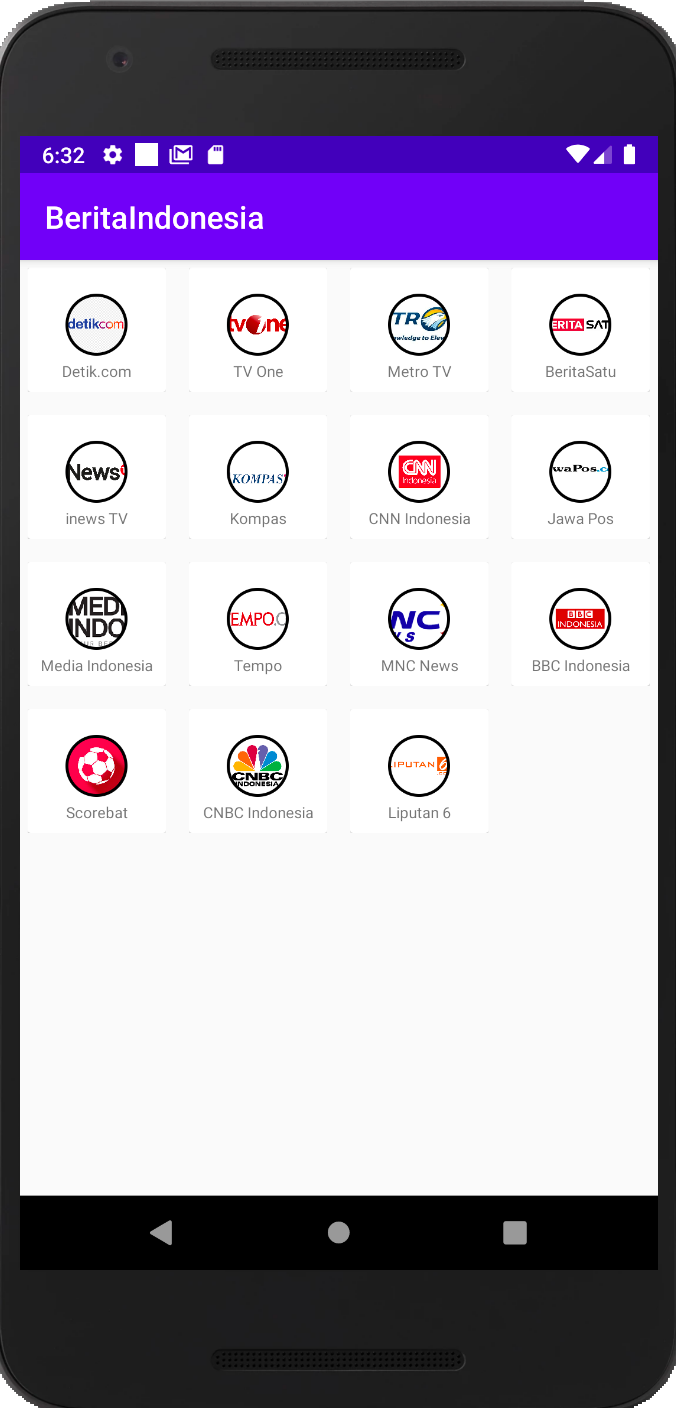Return to the home screen
The image size is (676, 1408).
[339, 1233]
